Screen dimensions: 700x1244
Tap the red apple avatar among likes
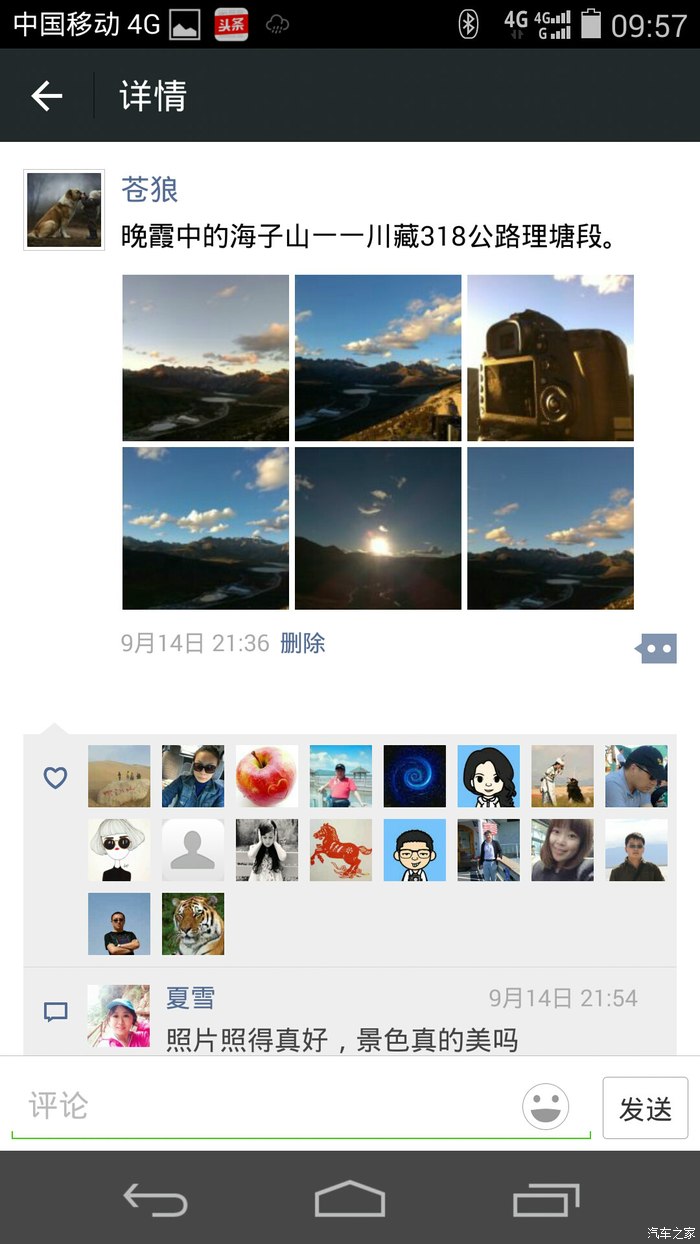coord(267,776)
